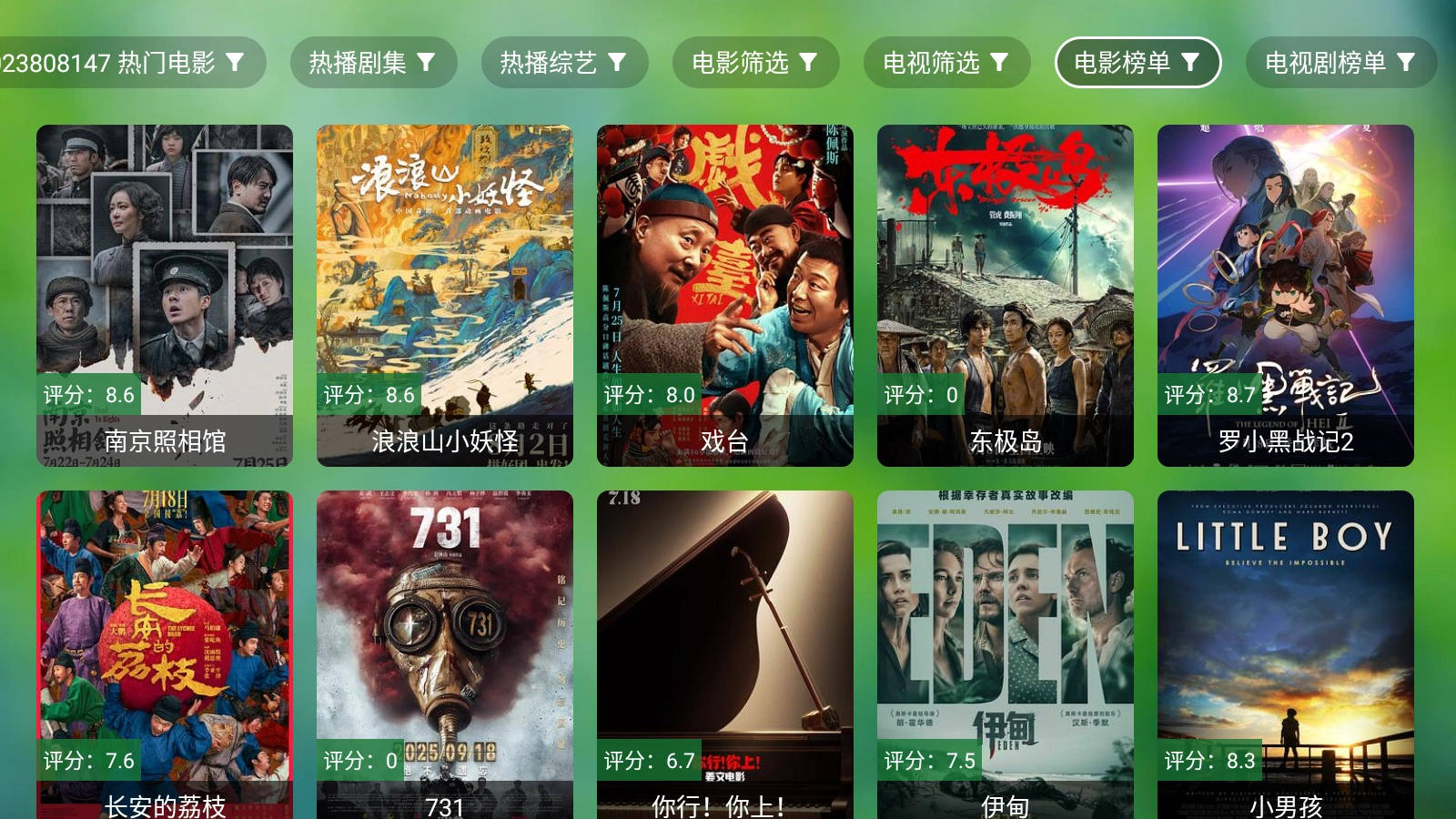Switch to the 电视筛选 tab

click(x=946, y=63)
